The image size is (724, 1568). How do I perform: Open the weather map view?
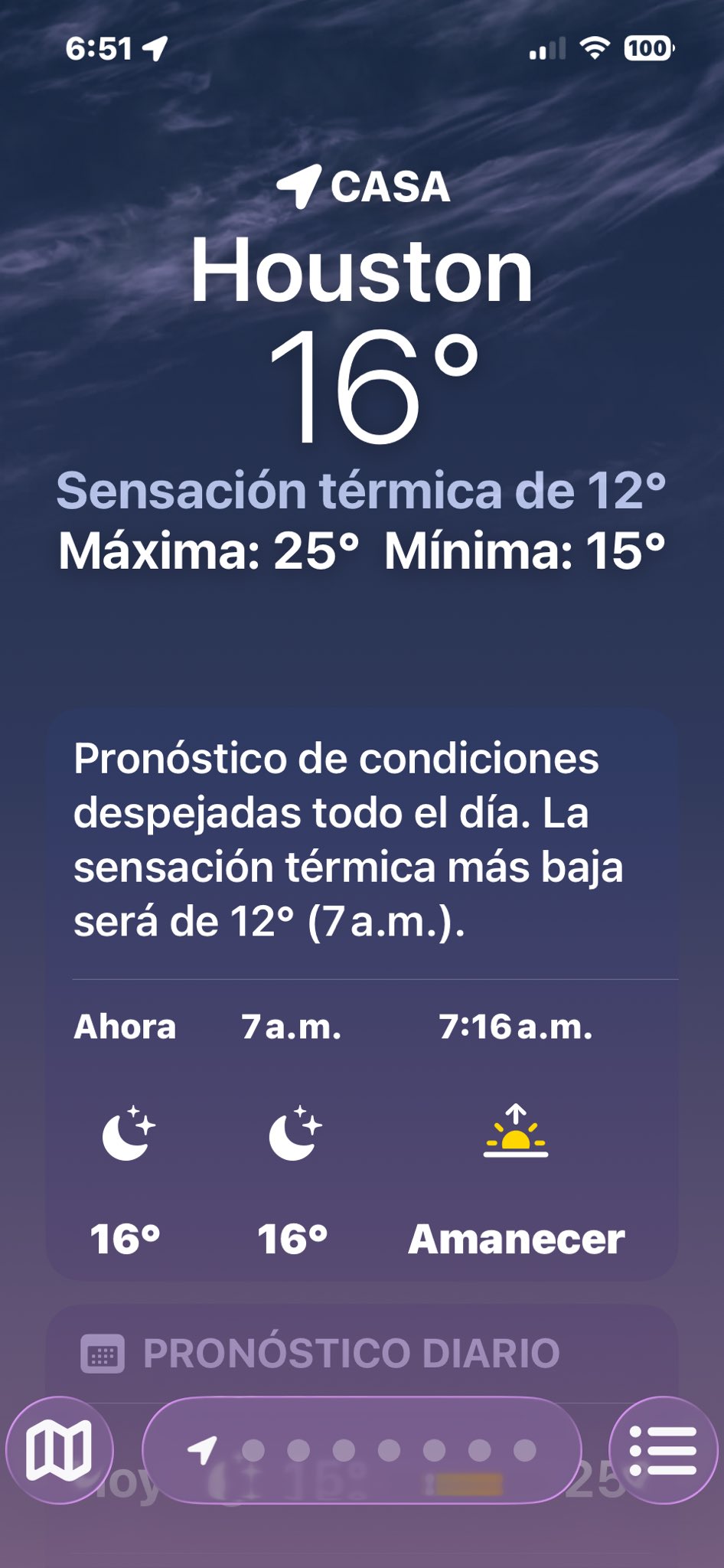tap(59, 1450)
